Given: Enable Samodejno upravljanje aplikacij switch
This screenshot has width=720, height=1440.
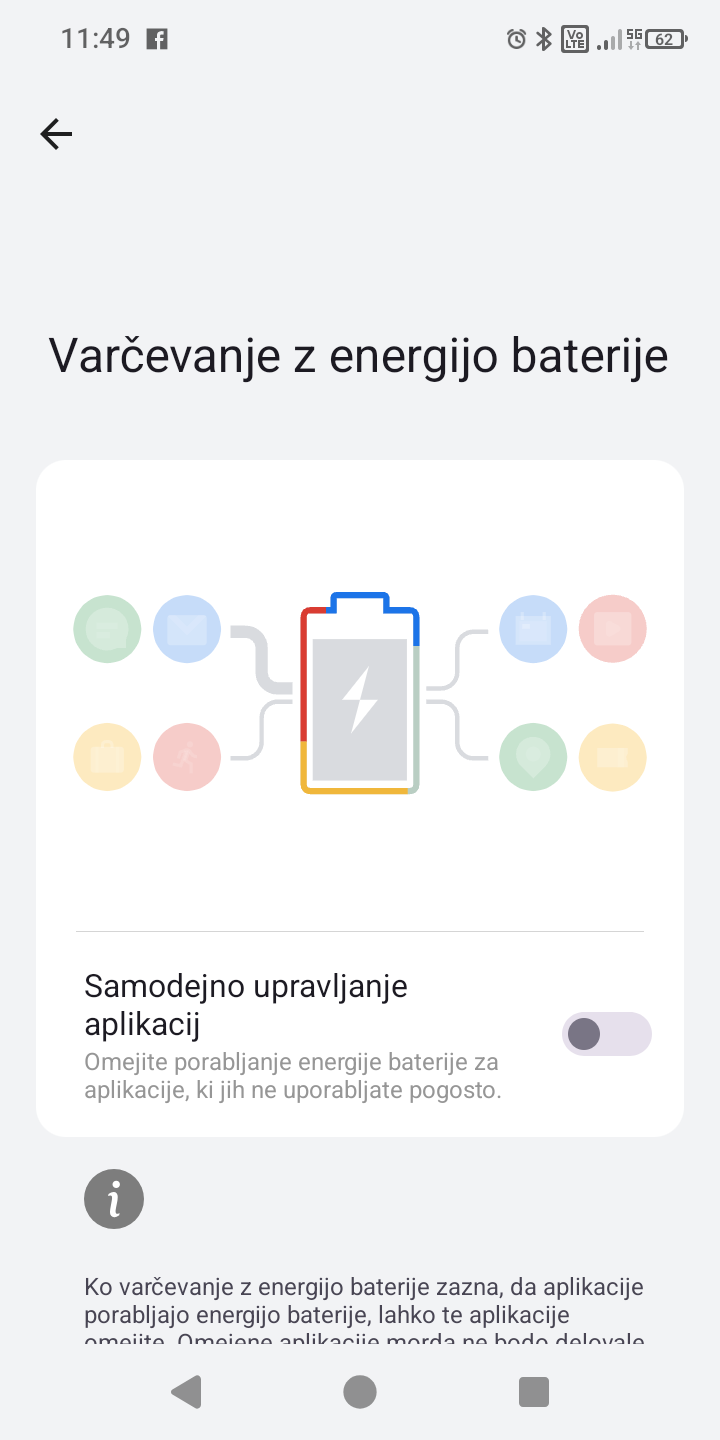Looking at the screenshot, I should click(x=606, y=1034).
